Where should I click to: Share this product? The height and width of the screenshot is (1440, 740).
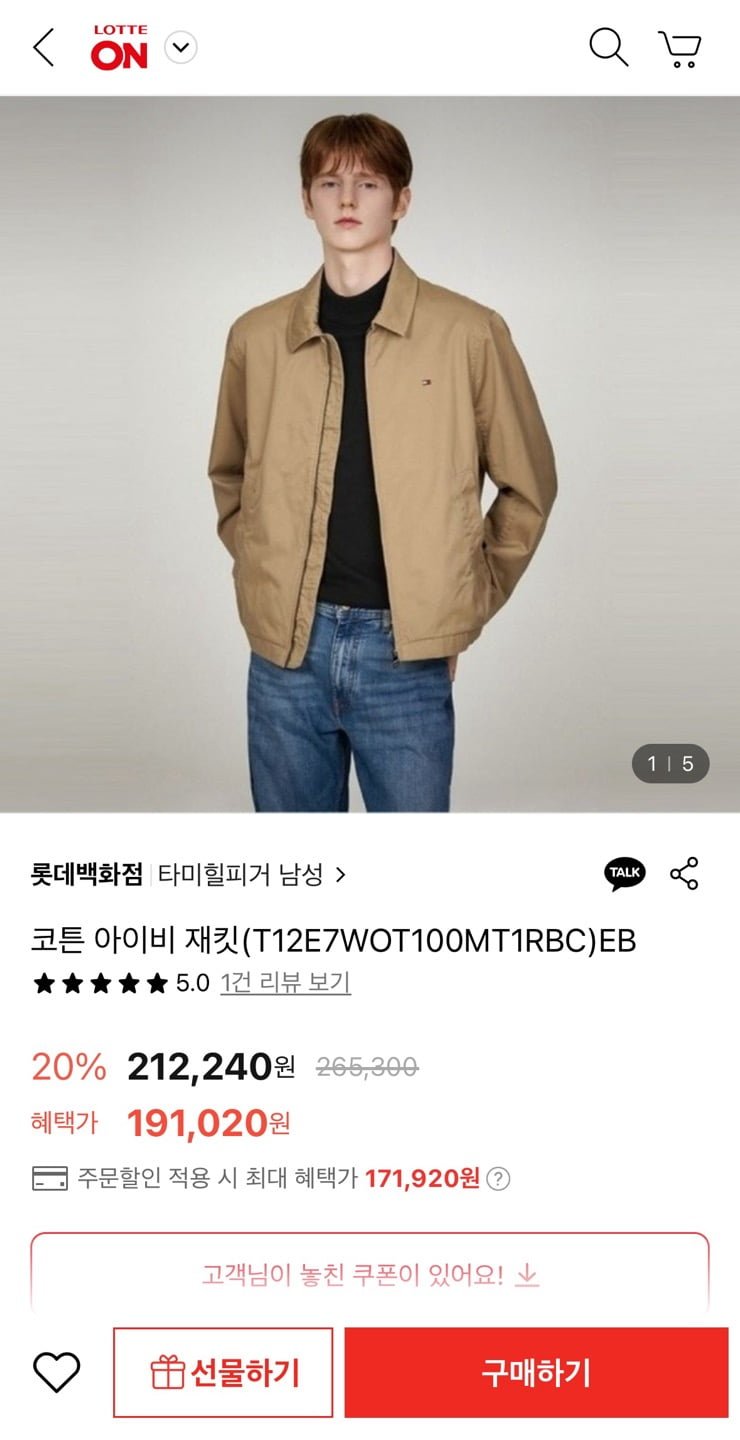(685, 874)
